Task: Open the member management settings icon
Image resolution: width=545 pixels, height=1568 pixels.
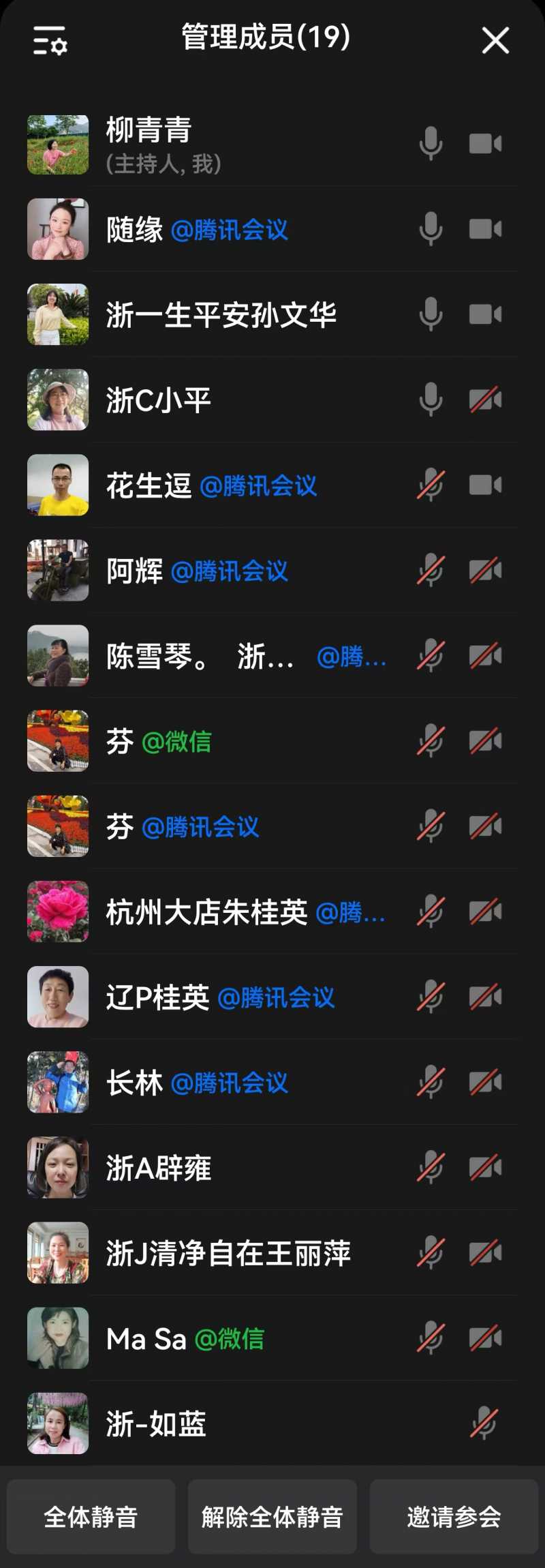Action: [x=50, y=40]
